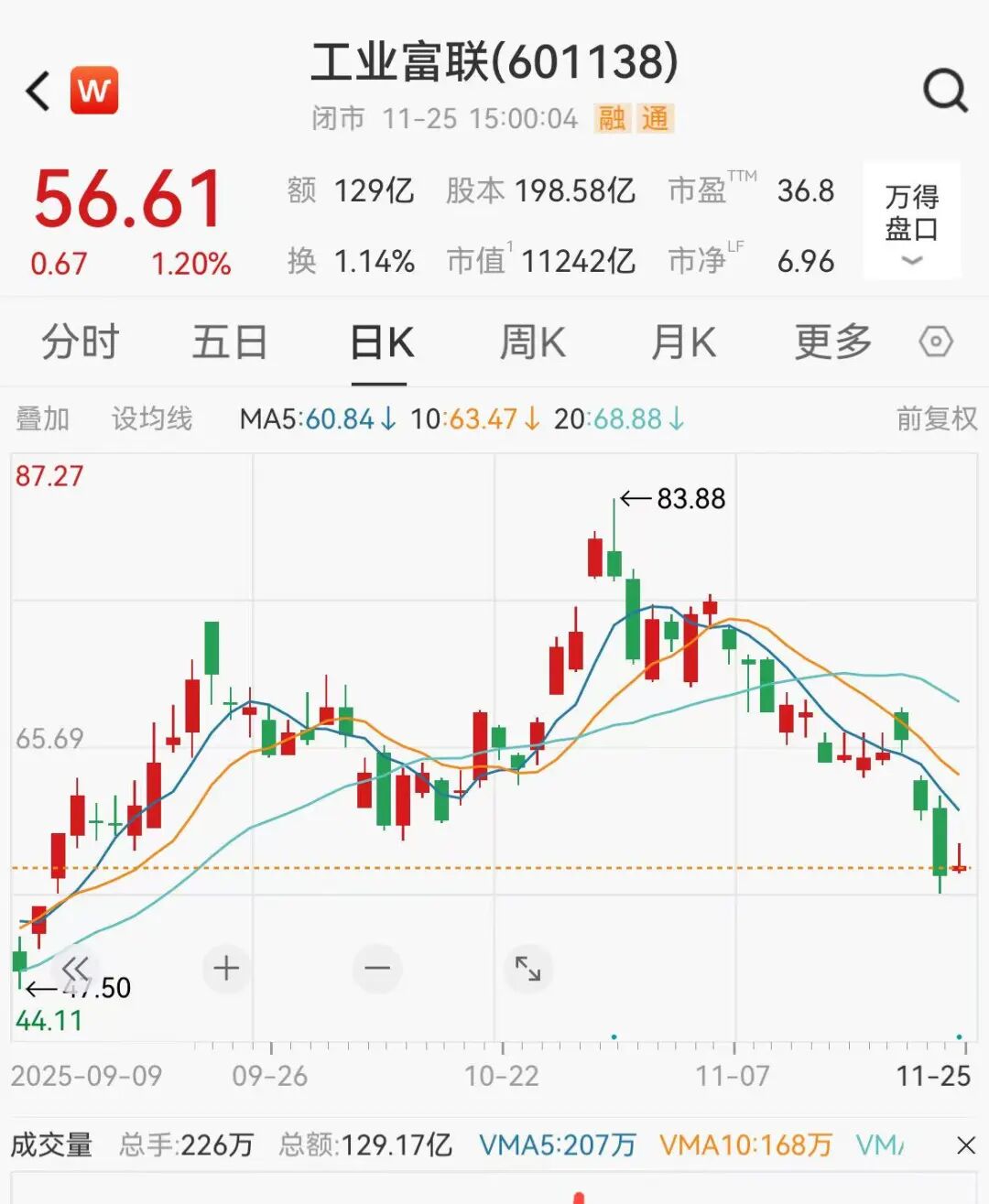The height and width of the screenshot is (1204, 989).
Task: Switch to the 月K chart tab
Action: (x=682, y=342)
